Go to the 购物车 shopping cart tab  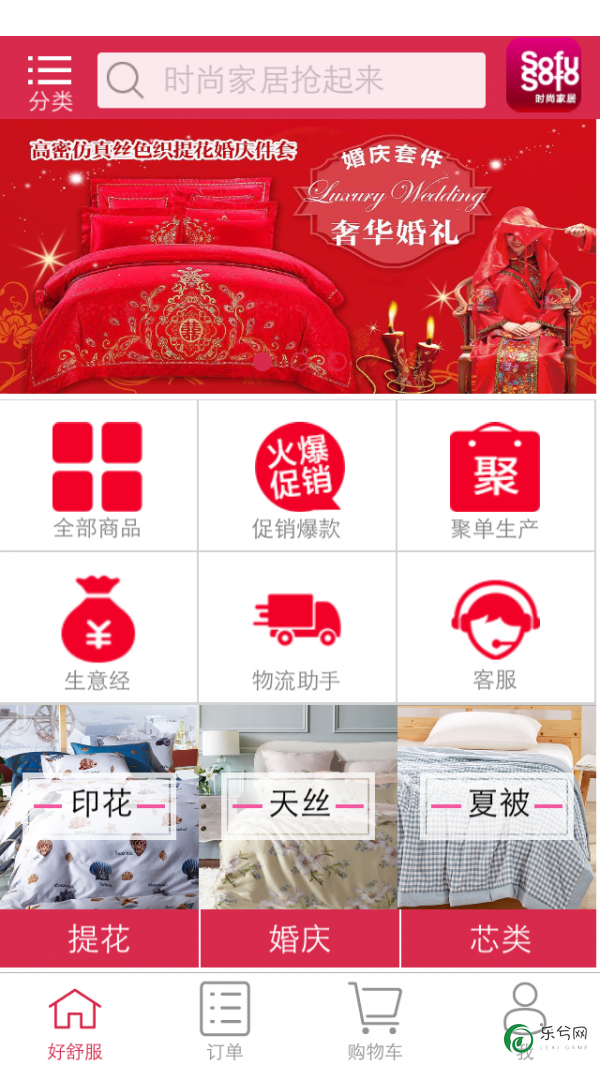click(x=375, y=1022)
